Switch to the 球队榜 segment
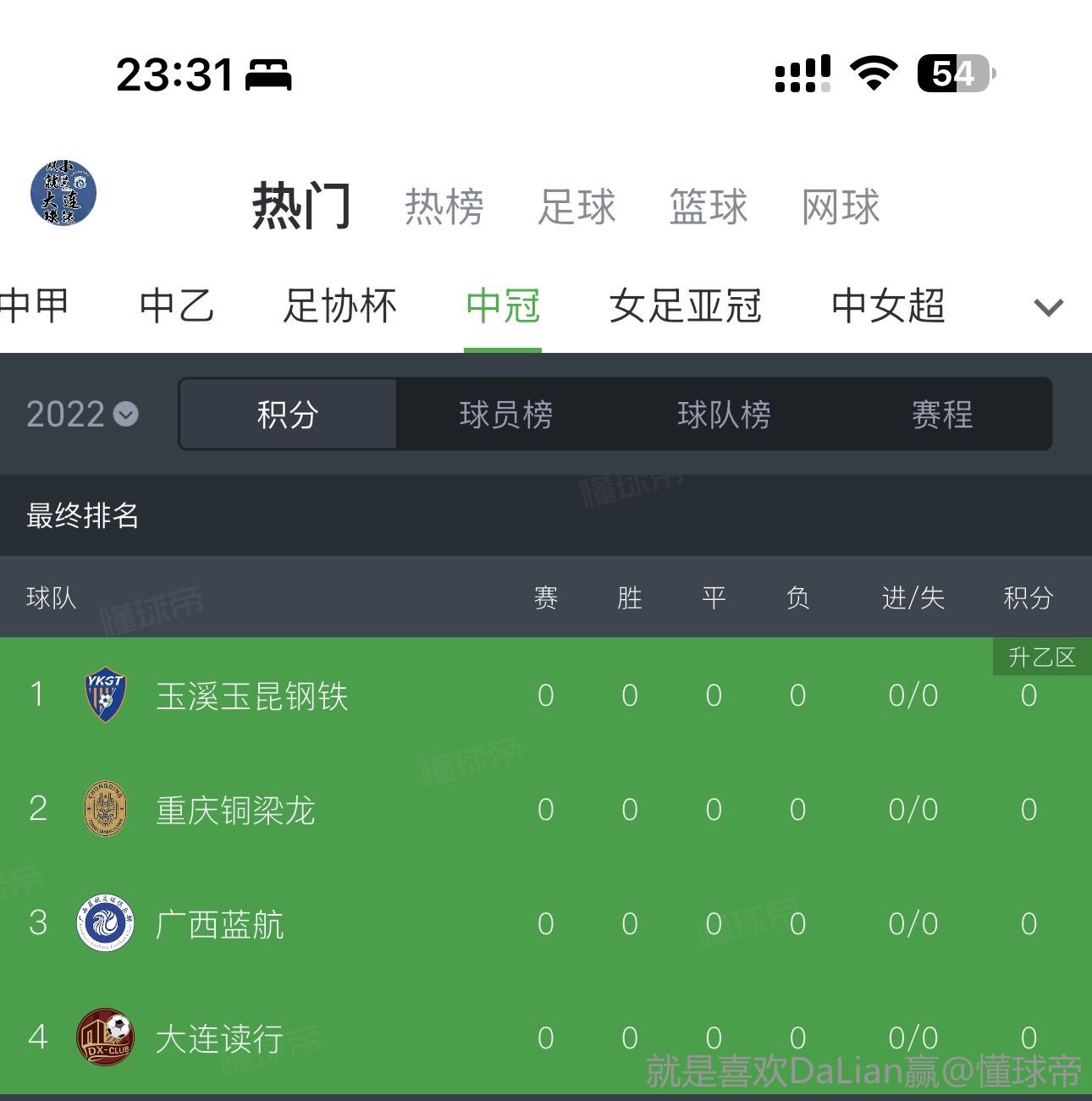This screenshot has height=1101, width=1092. 724,415
